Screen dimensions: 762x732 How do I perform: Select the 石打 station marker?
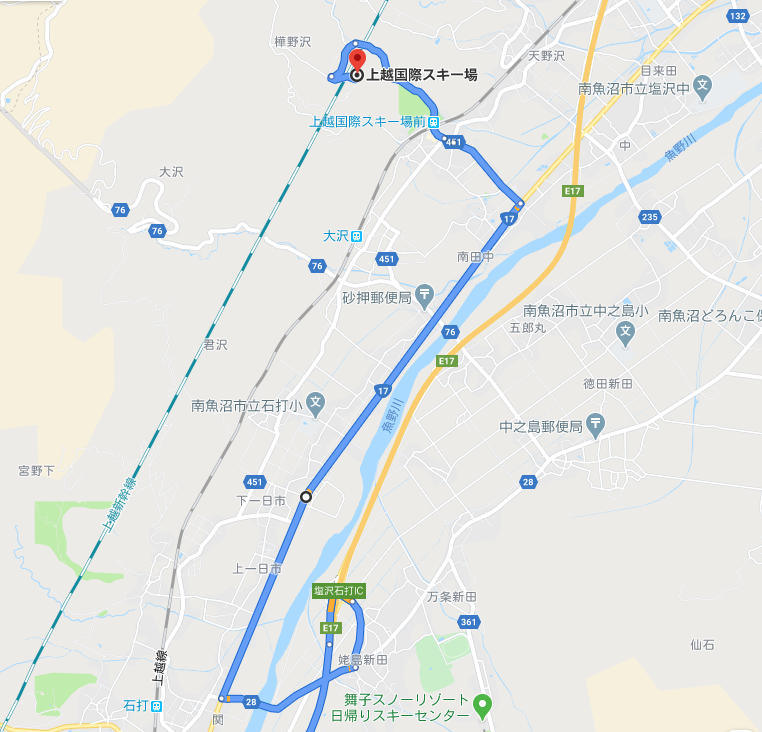click(157, 706)
